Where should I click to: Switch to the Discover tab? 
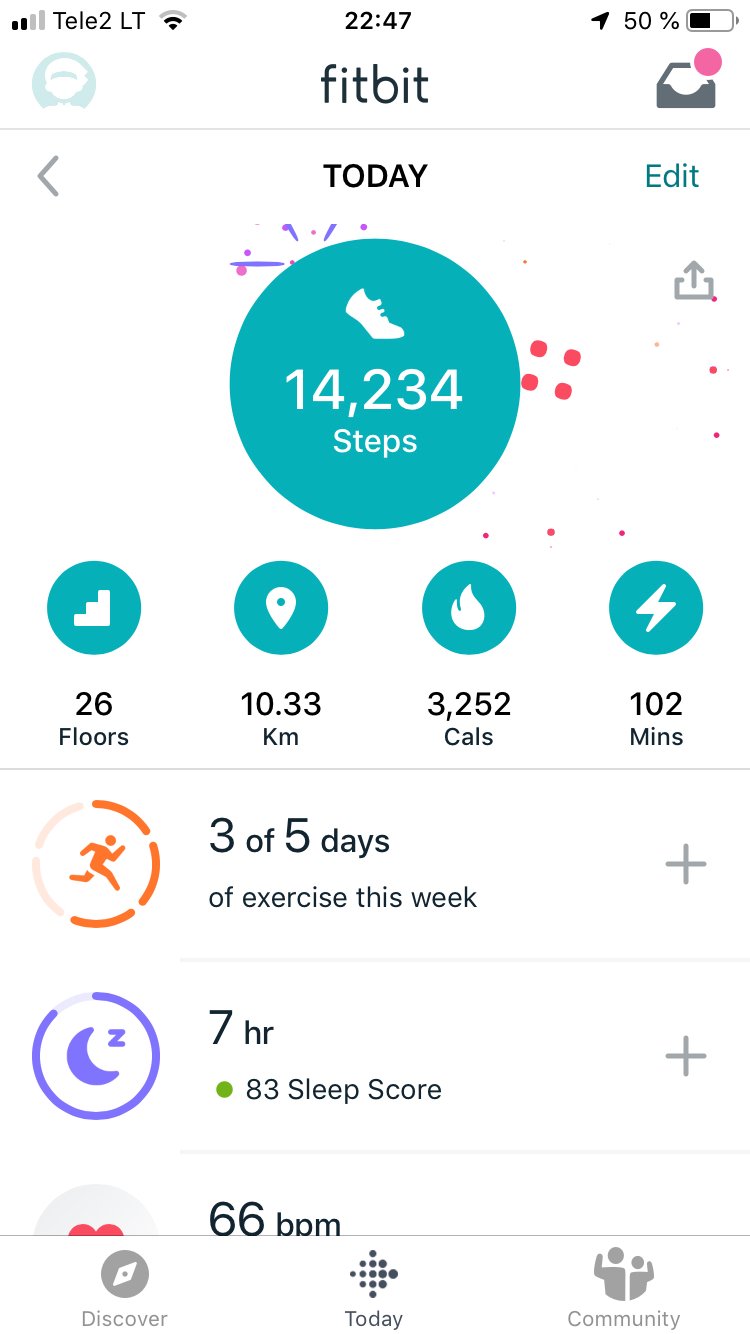125,1289
